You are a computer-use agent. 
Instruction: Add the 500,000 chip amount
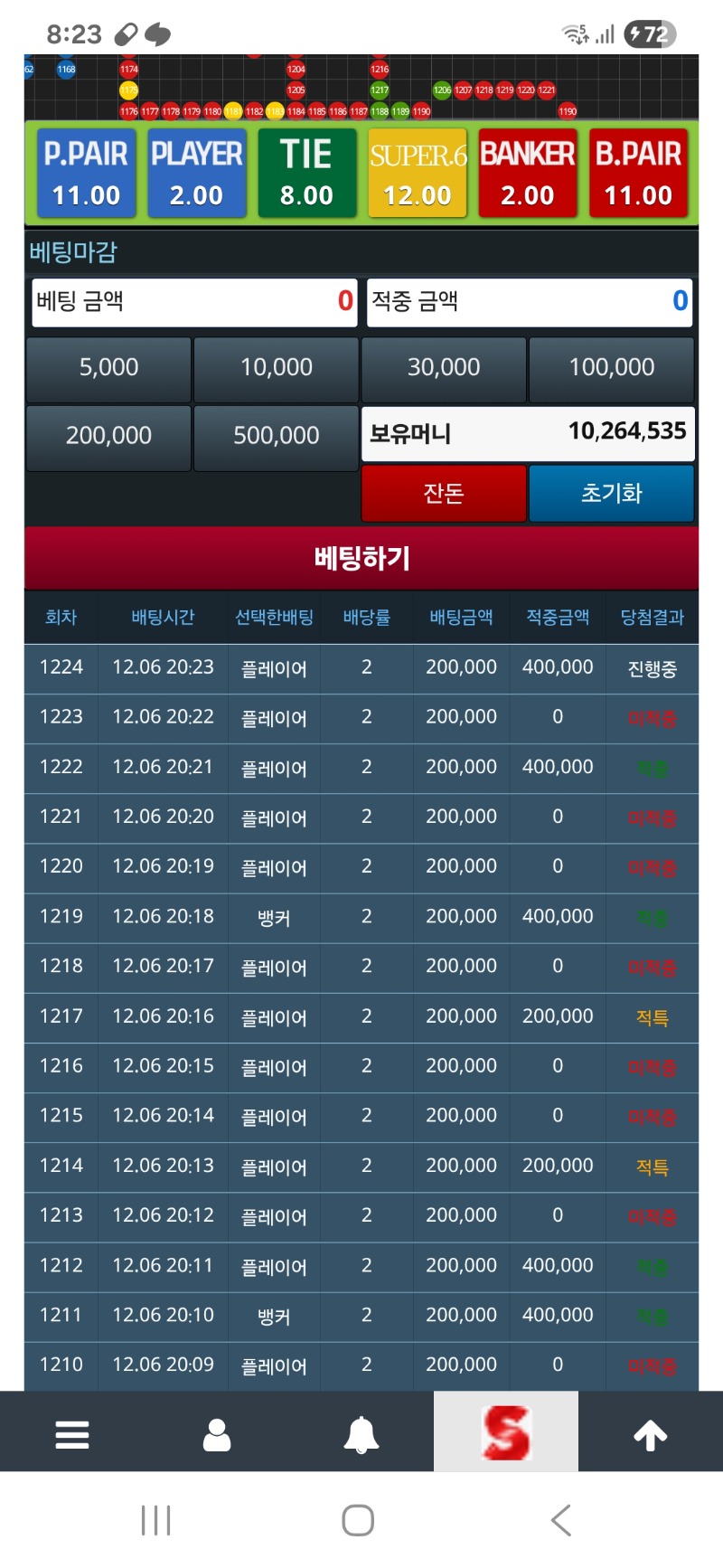pos(277,437)
